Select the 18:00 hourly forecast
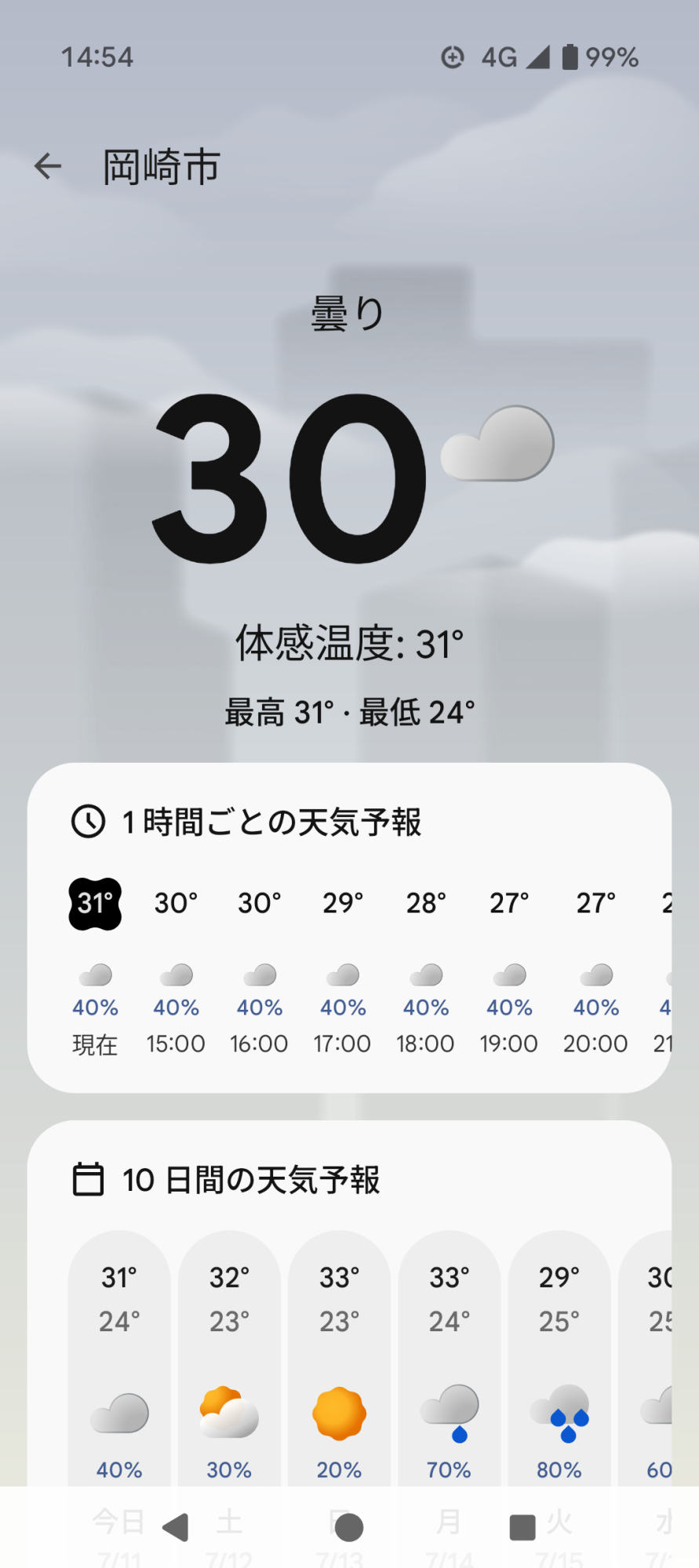Screen dimensions: 699x1568 coord(425,971)
